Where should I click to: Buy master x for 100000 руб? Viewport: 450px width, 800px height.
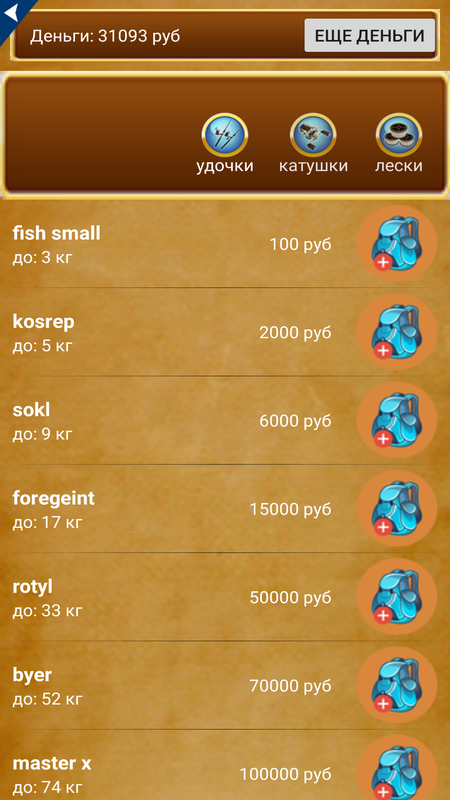[396, 768]
